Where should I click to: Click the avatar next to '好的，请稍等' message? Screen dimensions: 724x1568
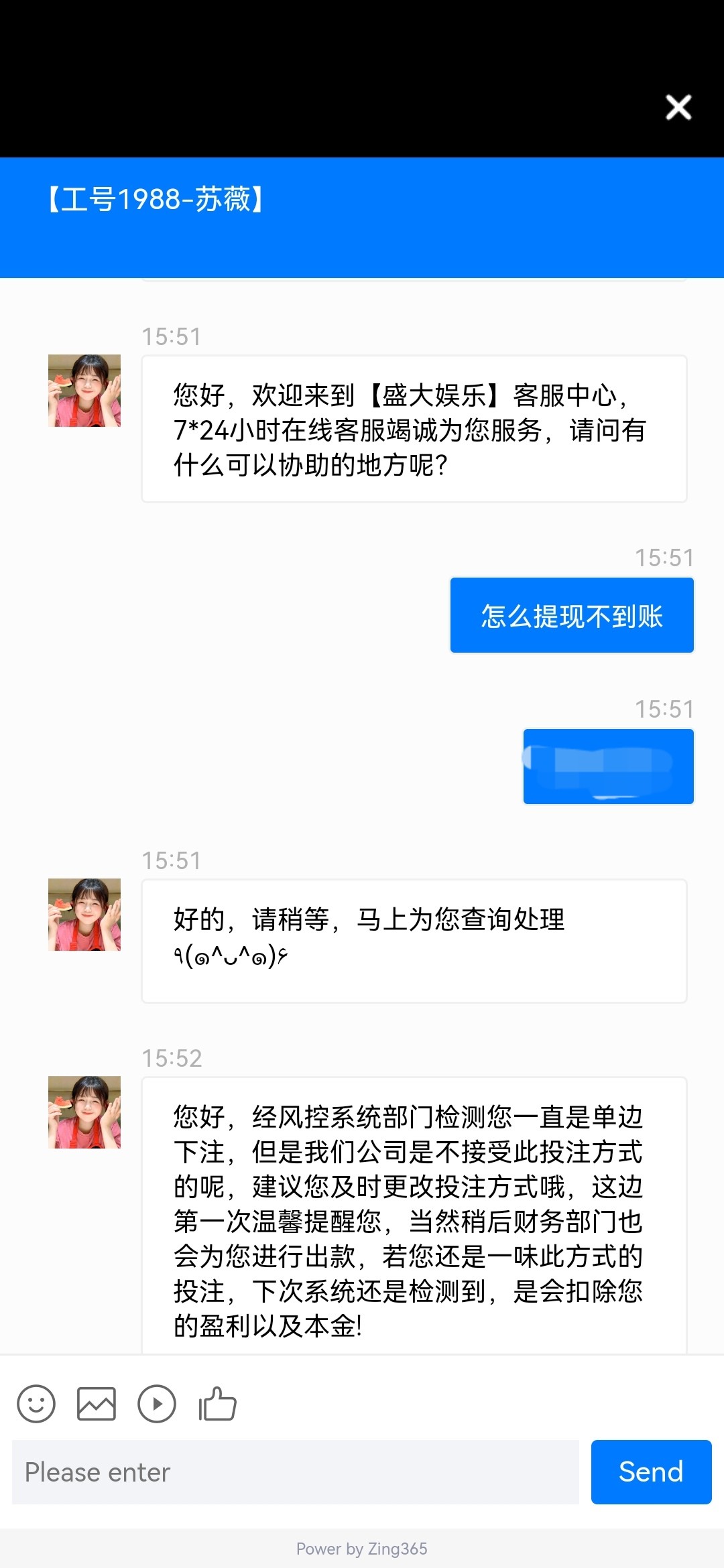point(84,915)
